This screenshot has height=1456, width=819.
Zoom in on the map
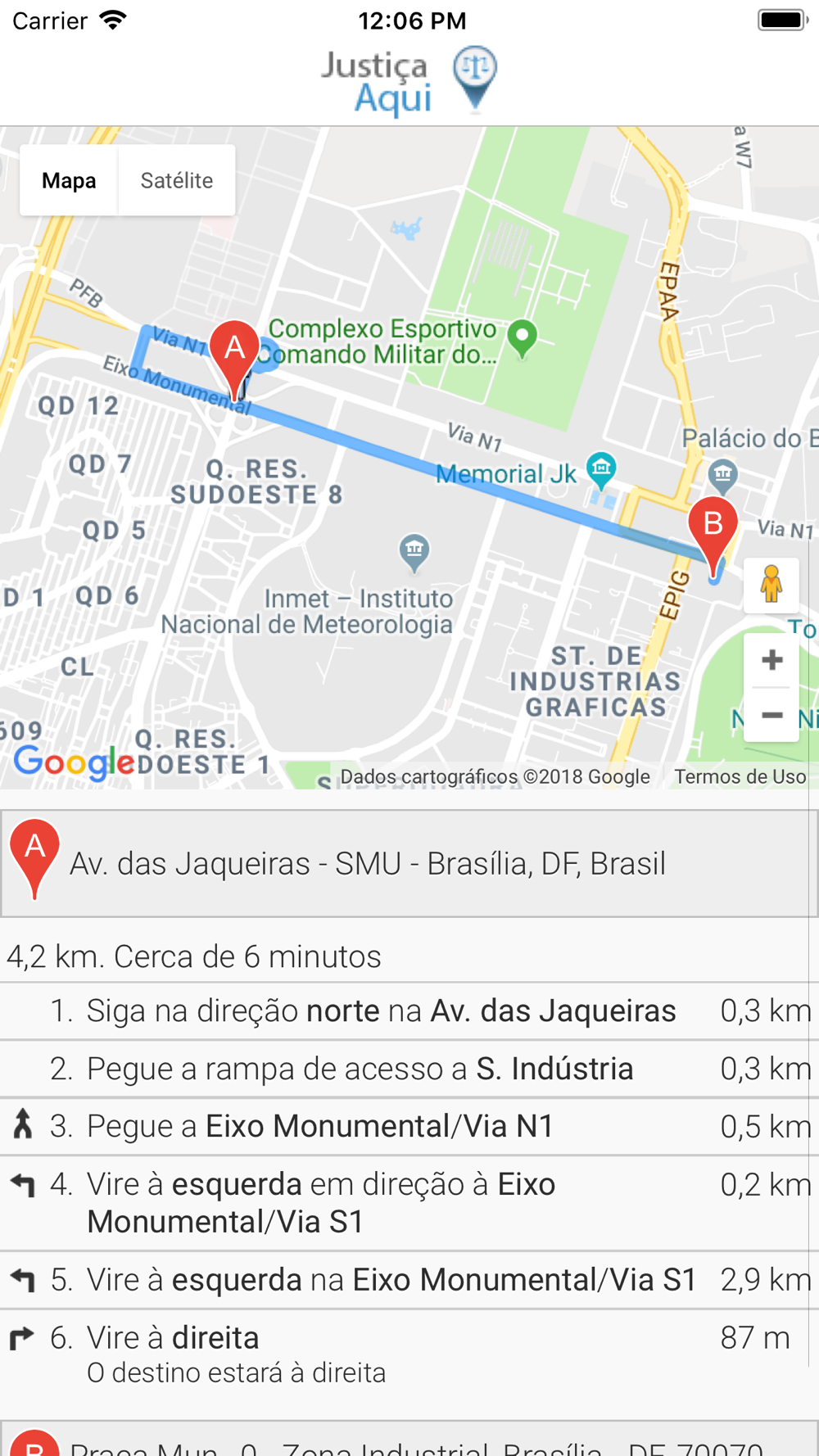tap(771, 660)
